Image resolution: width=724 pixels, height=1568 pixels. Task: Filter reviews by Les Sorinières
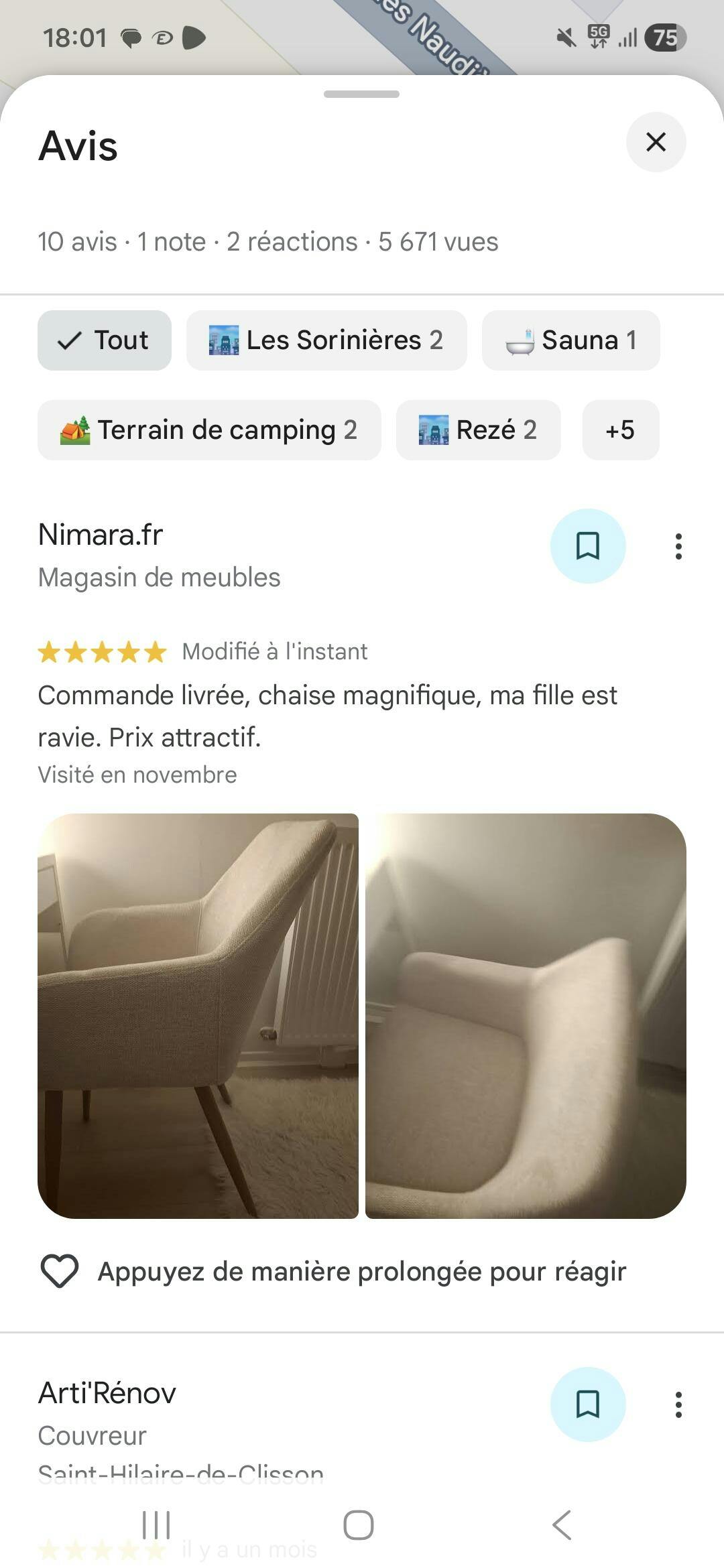pos(326,340)
